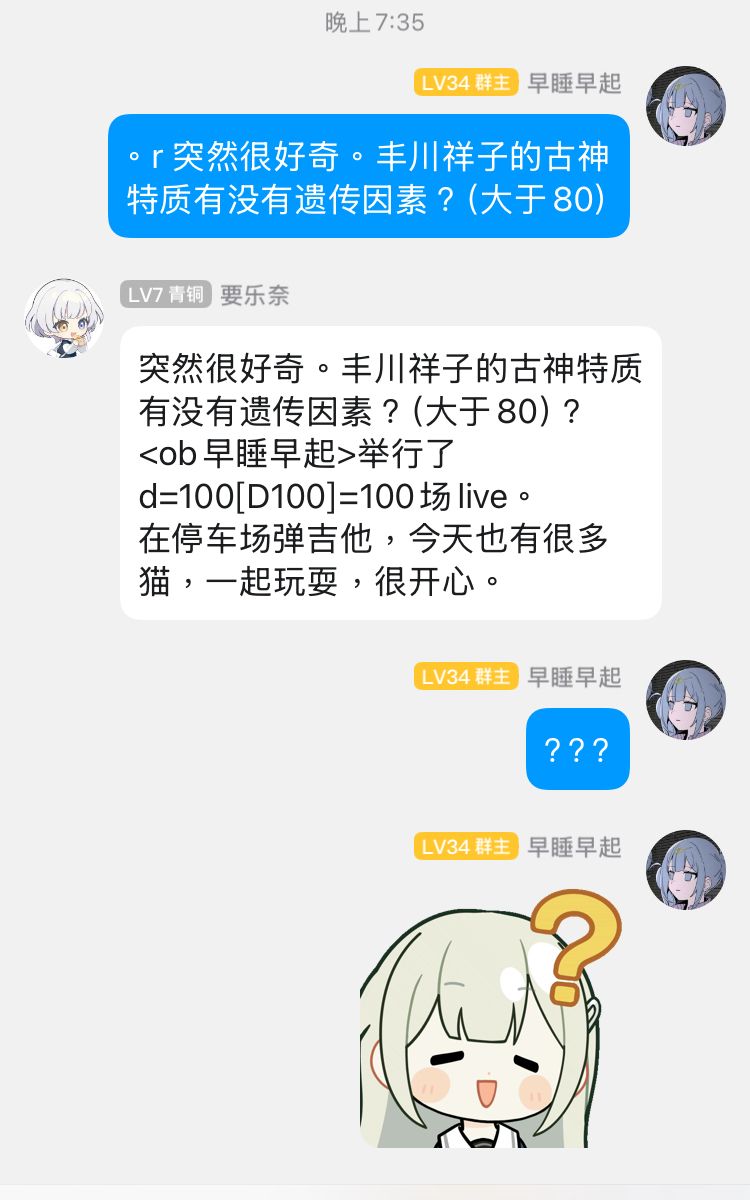
Task: Tap 早睡早起's avatar beside the 丰川祥子 question message
Action: 686,106
